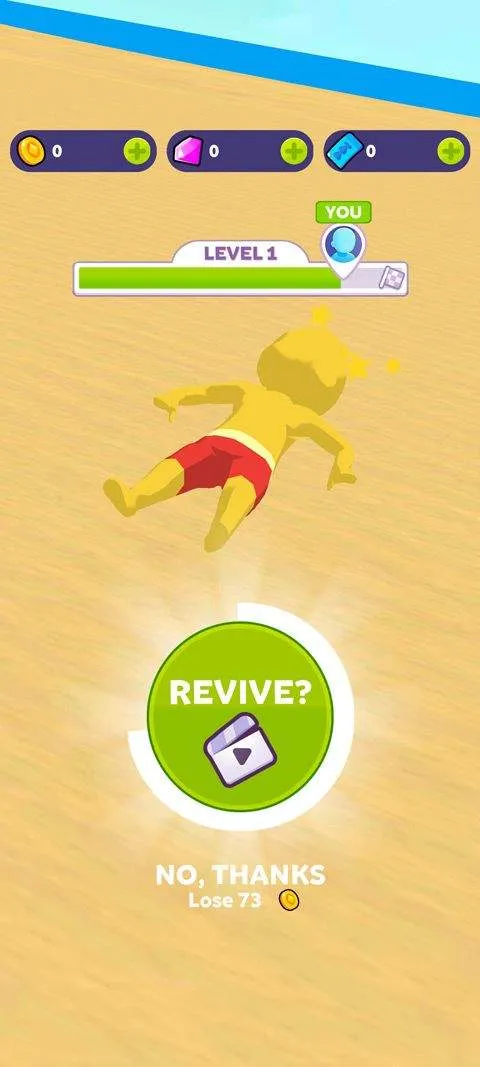Add more pink gems with the plus
This screenshot has height=1067, width=480.
pos(294,151)
